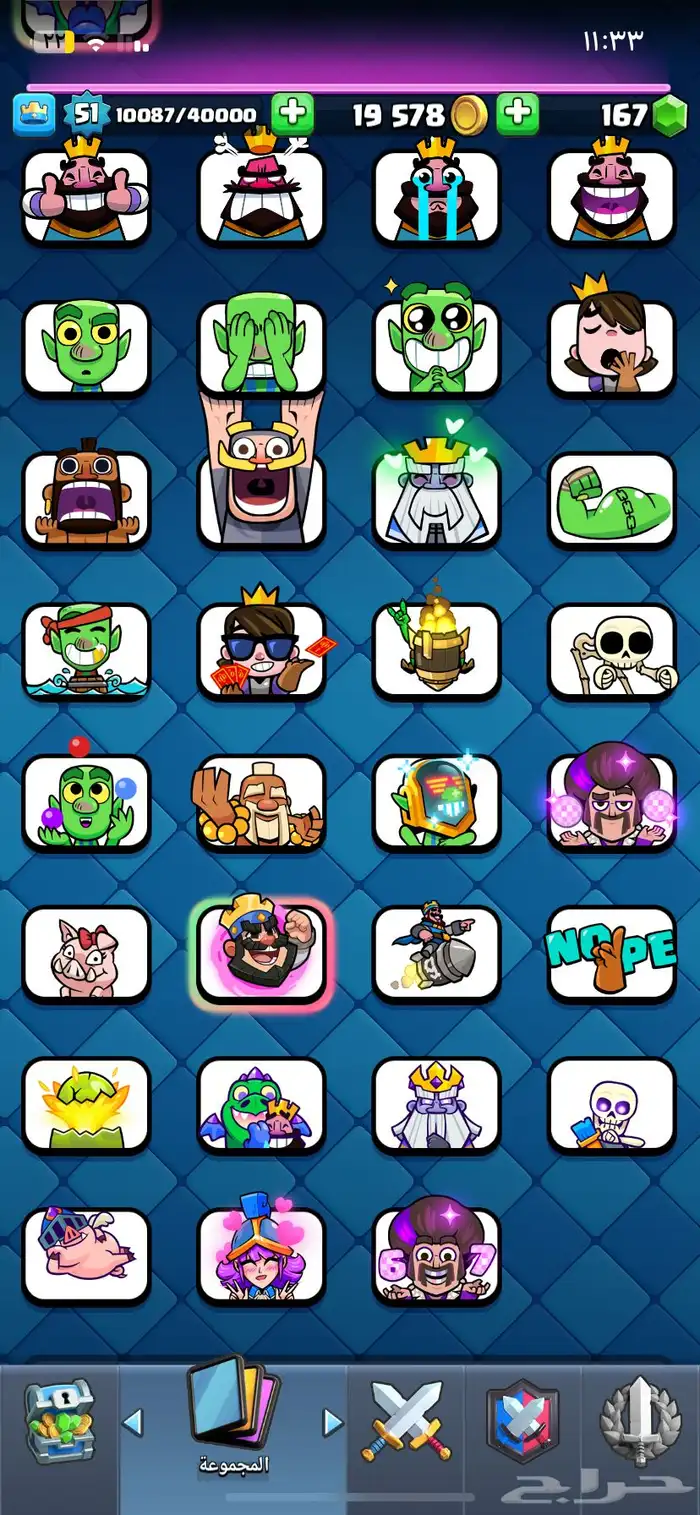
Task: Select the thumbs-up King emote
Action: pyautogui.click(x=86, y=195)
